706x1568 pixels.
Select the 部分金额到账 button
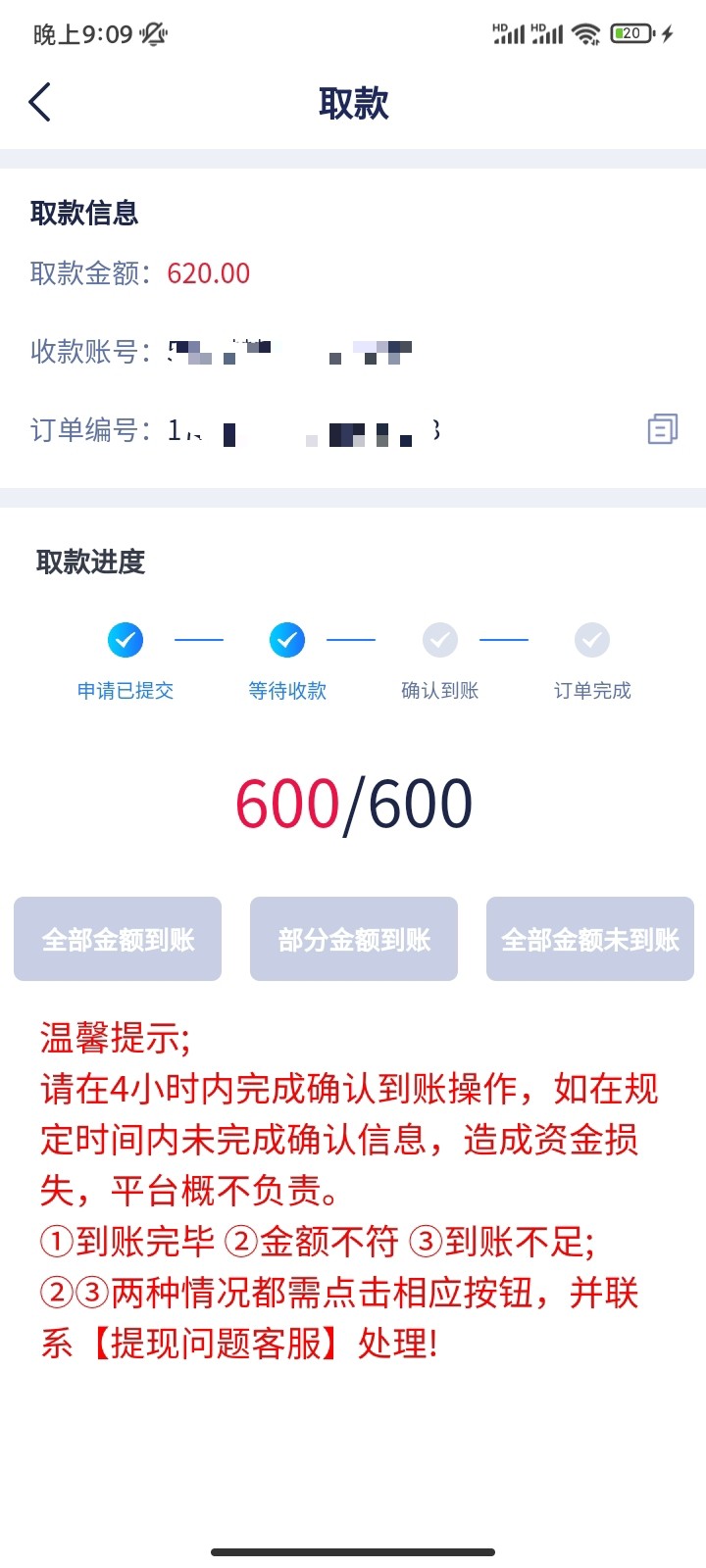click(353, 939)
